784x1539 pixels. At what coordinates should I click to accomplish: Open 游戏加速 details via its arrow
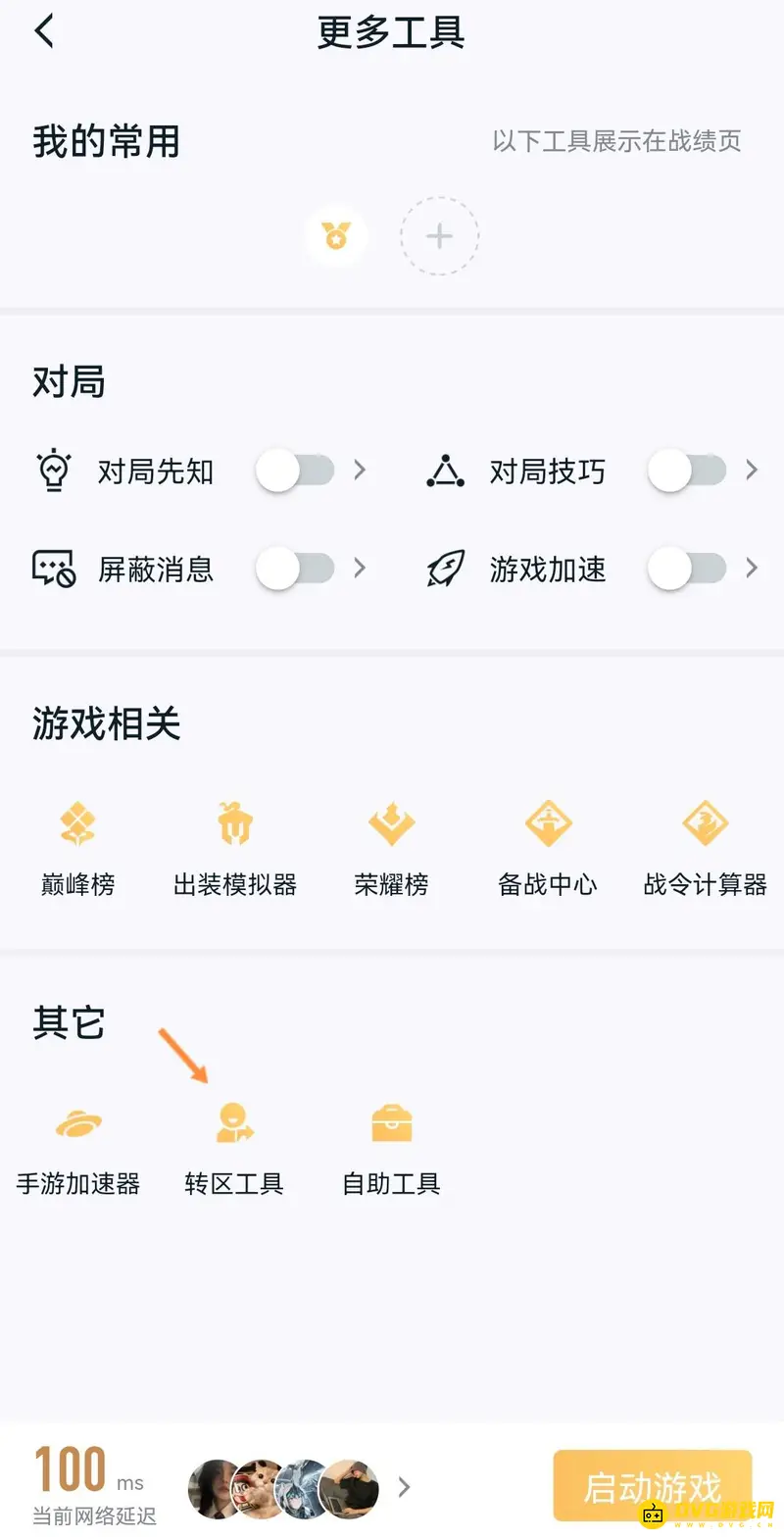(753, 570)
